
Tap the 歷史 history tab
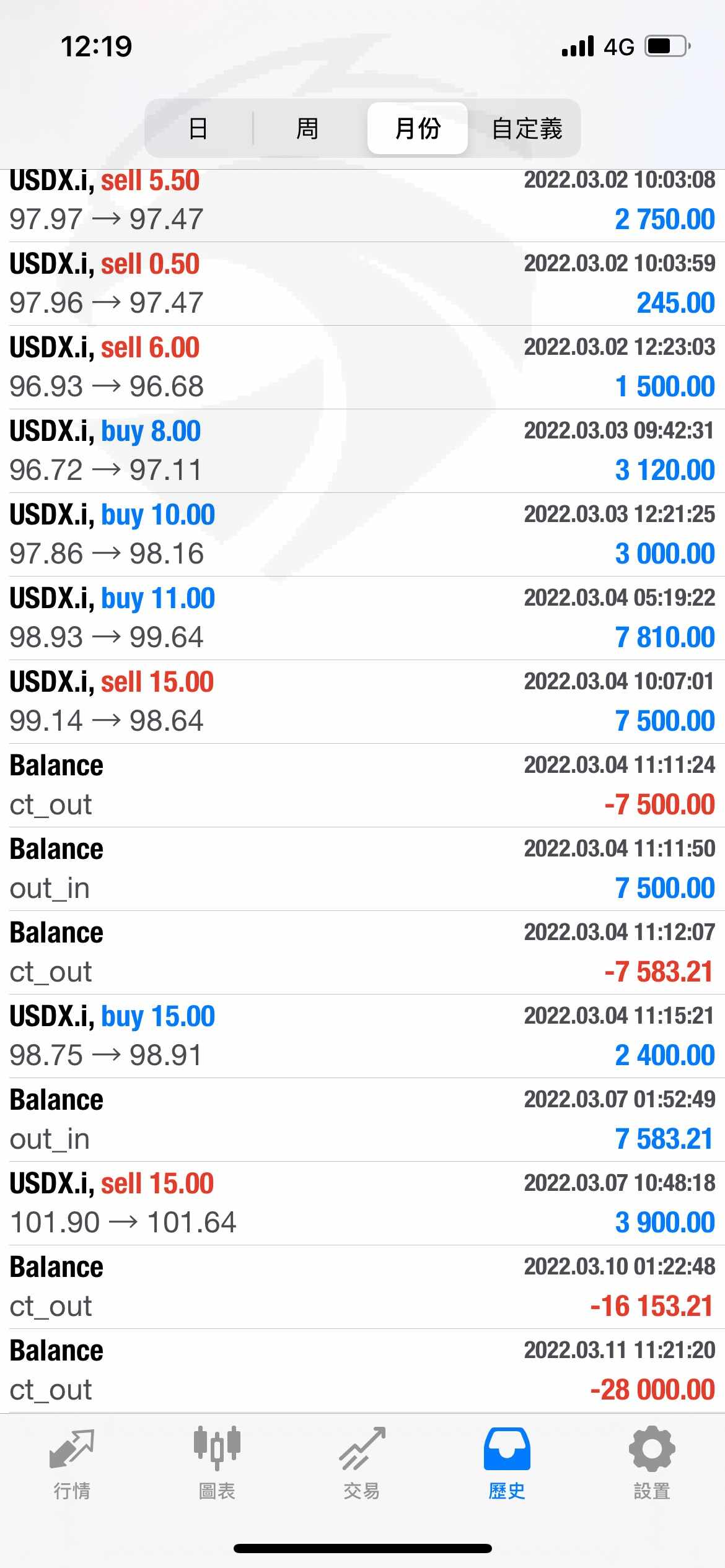[507, 1463]
